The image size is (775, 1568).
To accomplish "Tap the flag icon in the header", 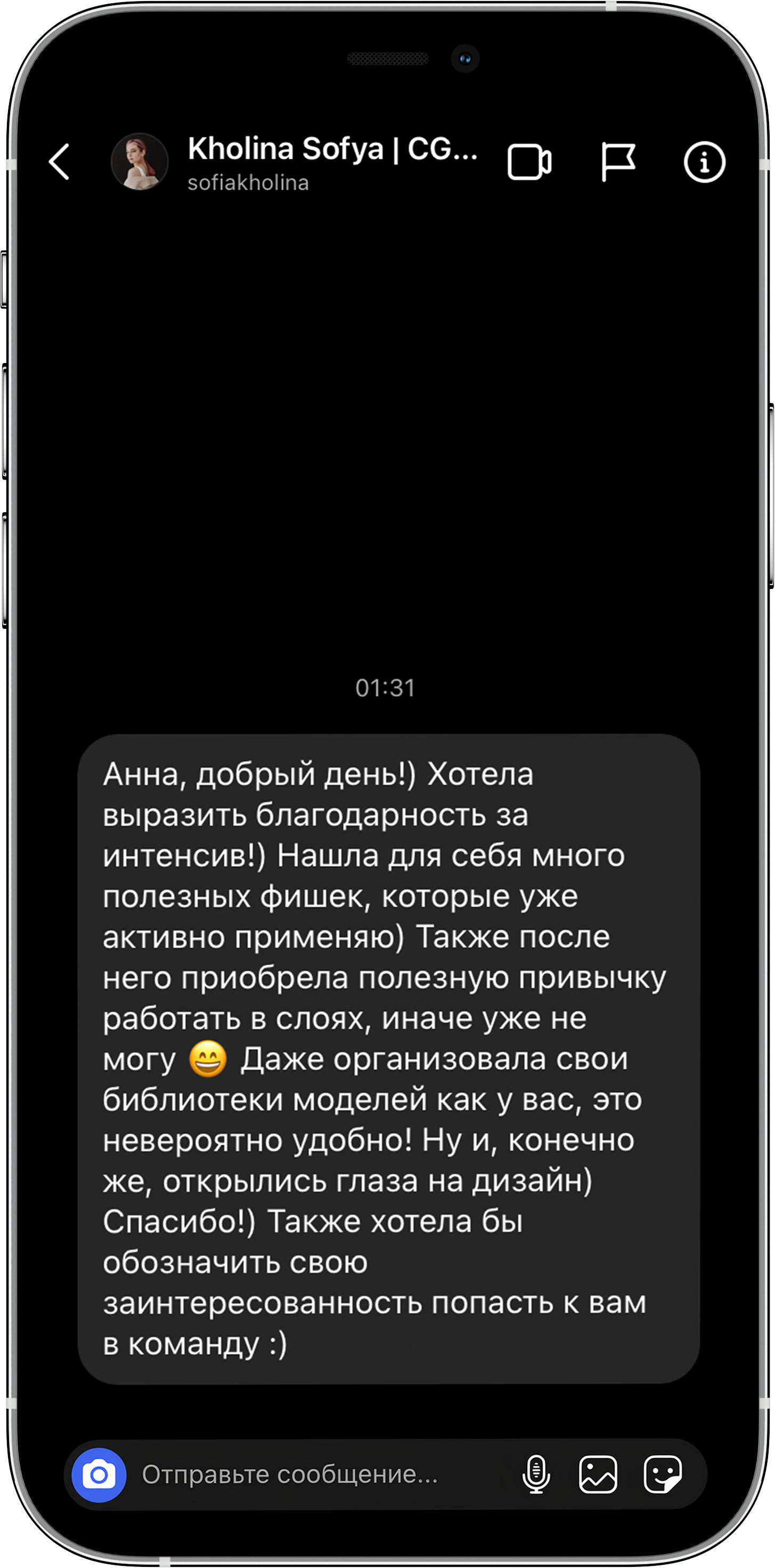I will coord(617,162).
